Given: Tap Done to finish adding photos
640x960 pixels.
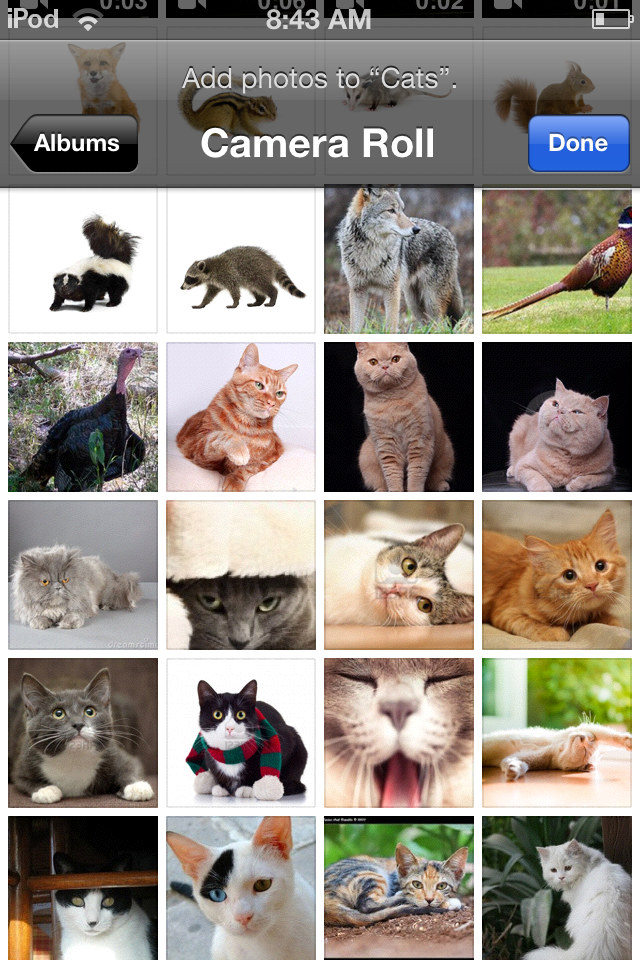Looking at the screenshot, I should 577,144.
